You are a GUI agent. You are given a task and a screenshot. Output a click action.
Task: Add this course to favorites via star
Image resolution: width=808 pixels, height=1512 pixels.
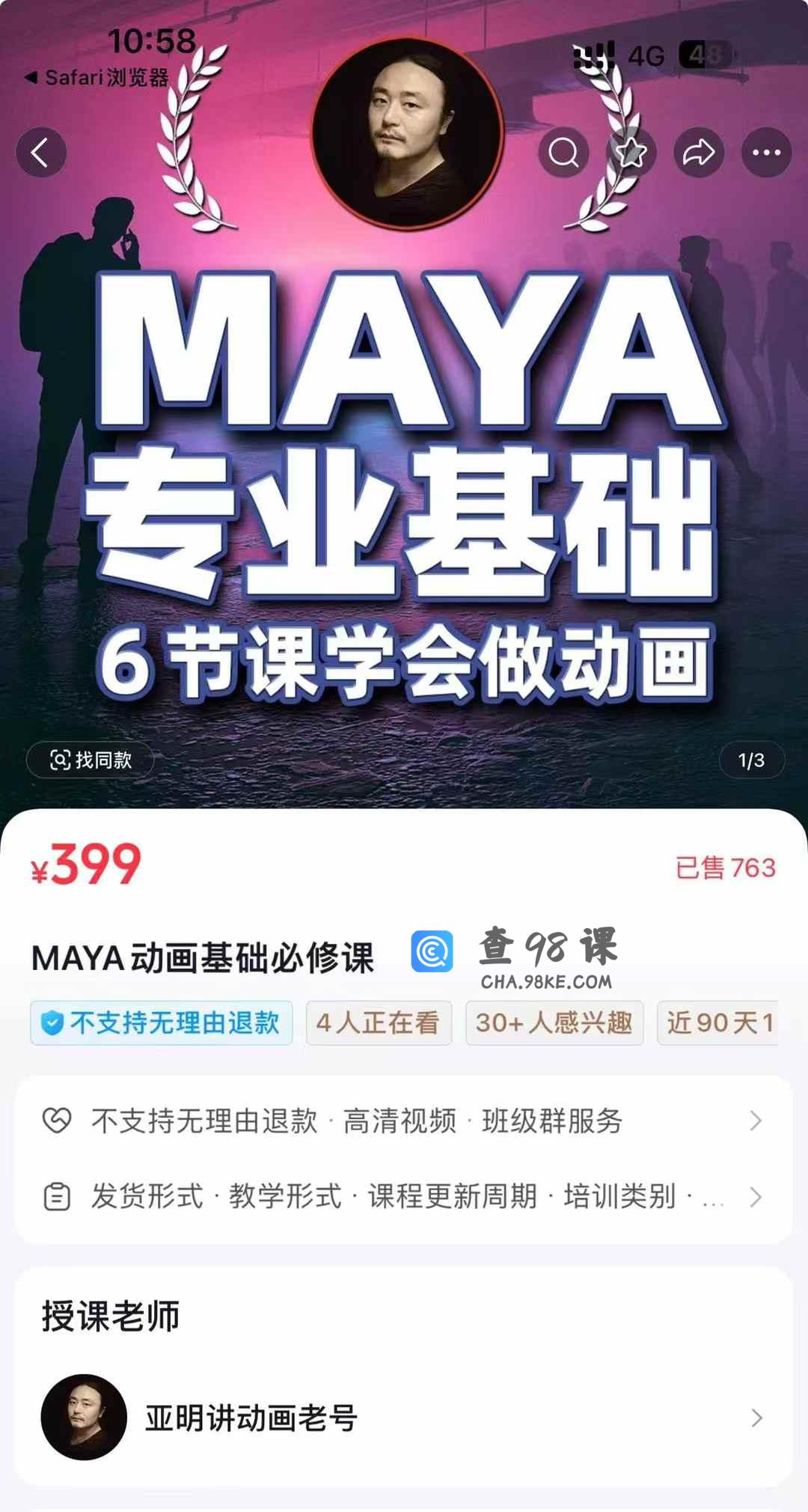(x=631, y=153)
